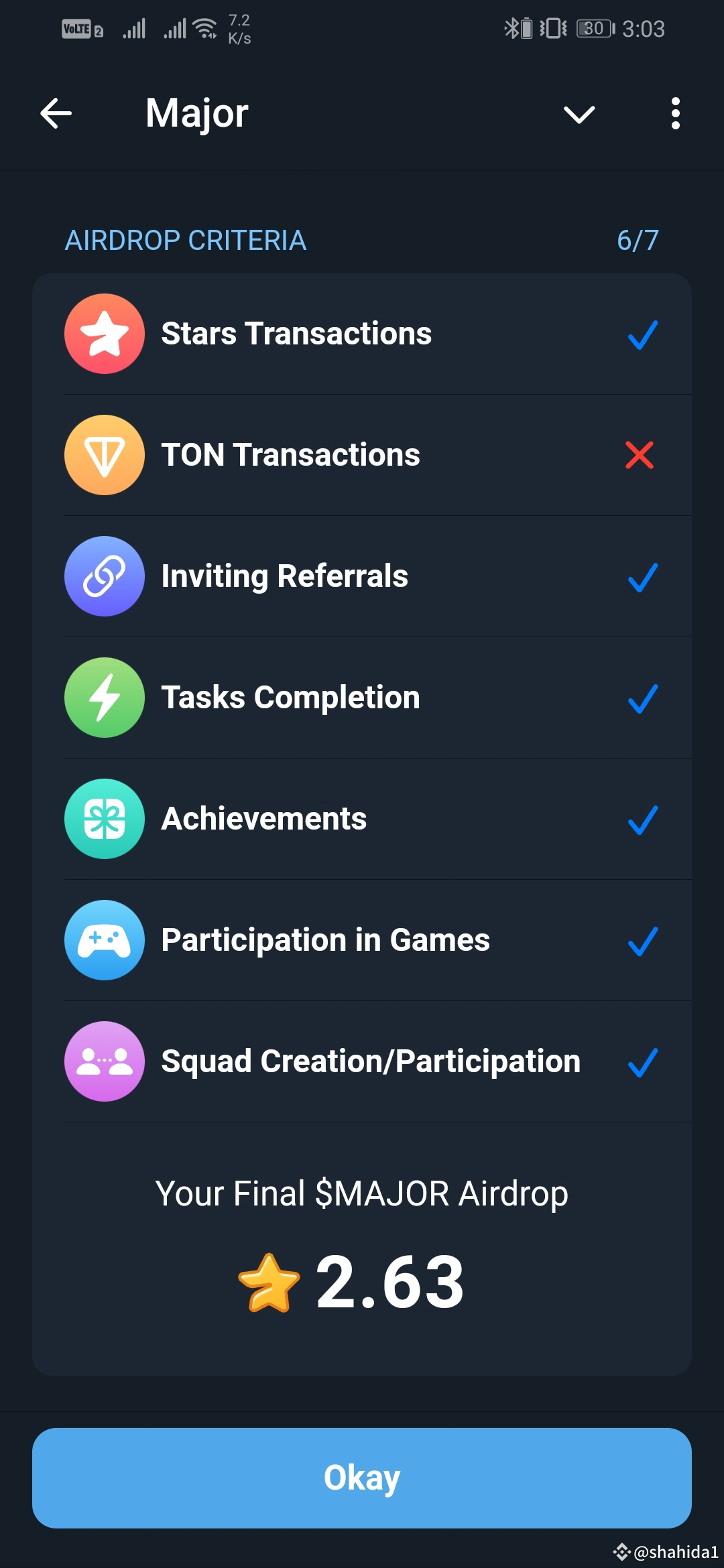Click the Major title in the header
This screenshot has height=1568, width=724.
point(196,113)
